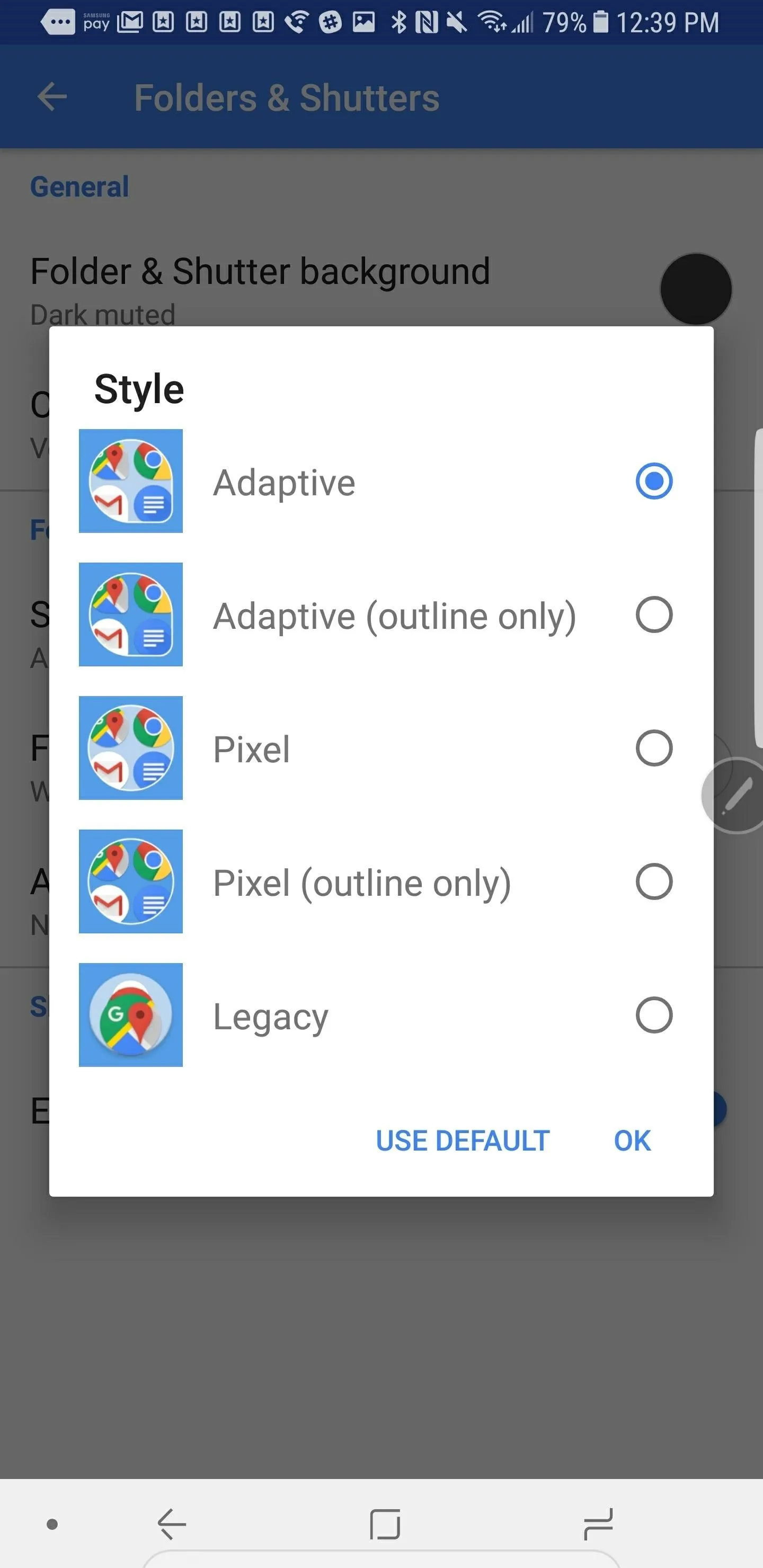Tap USE DEFAULT button
Screen dimensions: 763x1568
pos(462,1141)
